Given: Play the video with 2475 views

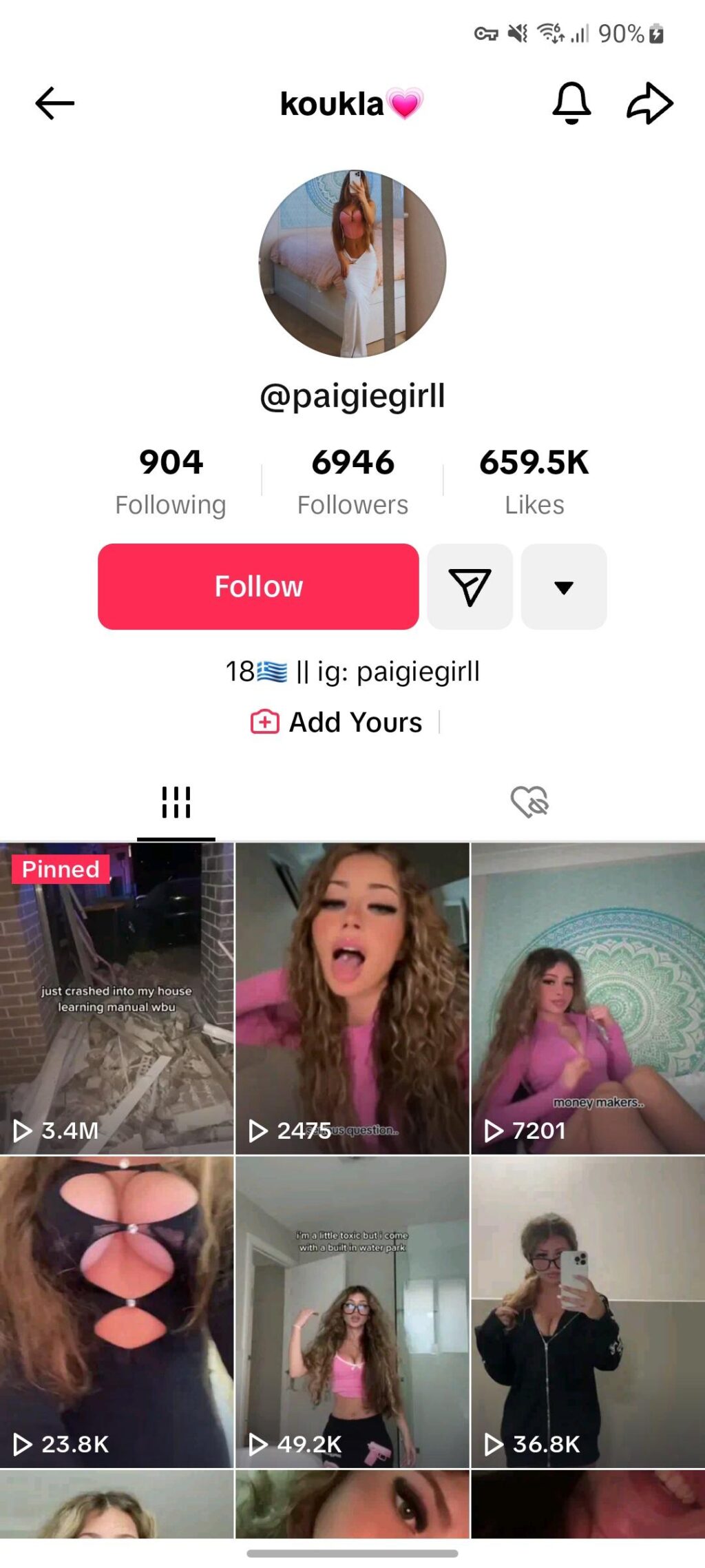Looking at the screenshot, I should click(352, 998).
